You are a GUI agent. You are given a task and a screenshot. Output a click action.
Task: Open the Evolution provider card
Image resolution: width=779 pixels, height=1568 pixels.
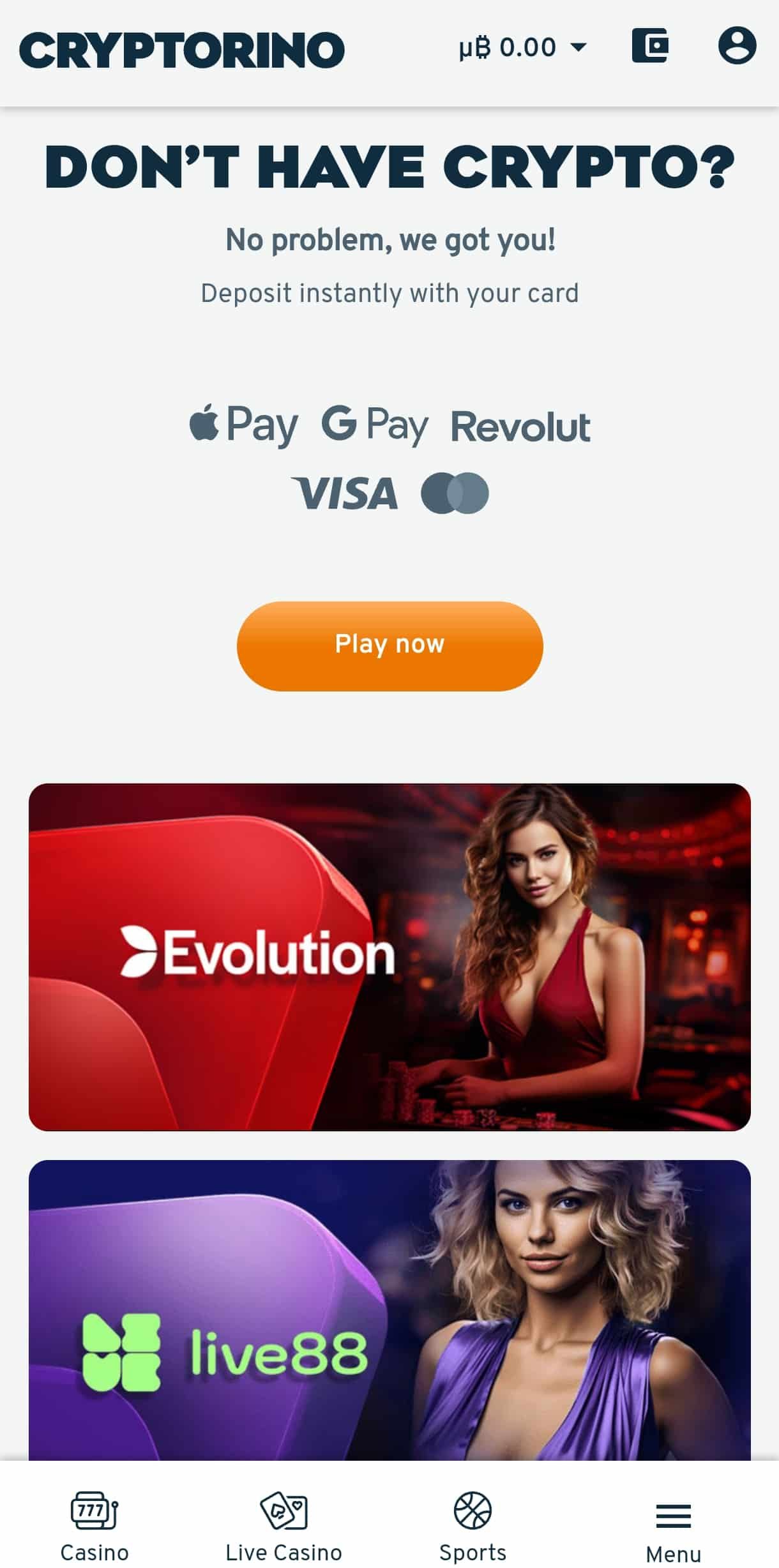390,956
